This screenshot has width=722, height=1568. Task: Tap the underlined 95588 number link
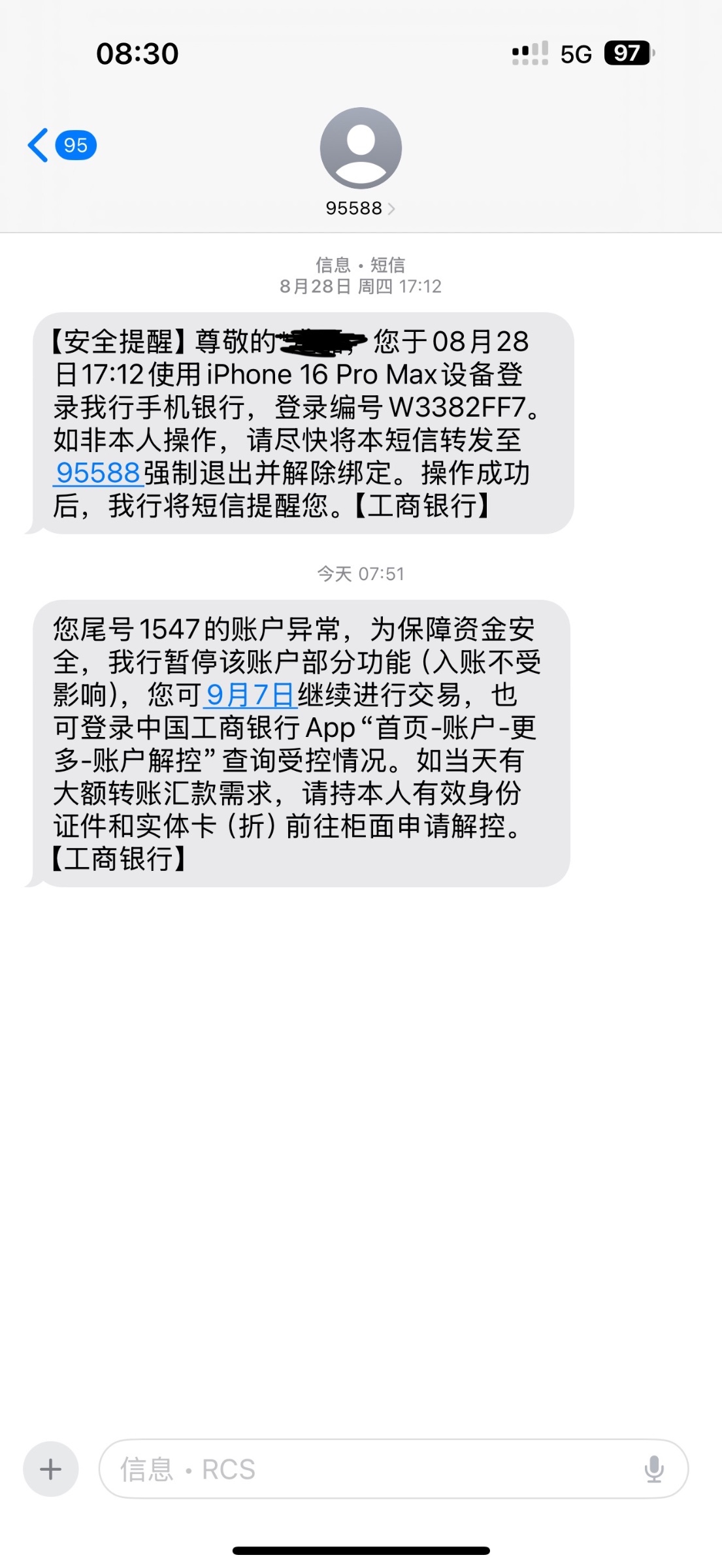[98, 473]
